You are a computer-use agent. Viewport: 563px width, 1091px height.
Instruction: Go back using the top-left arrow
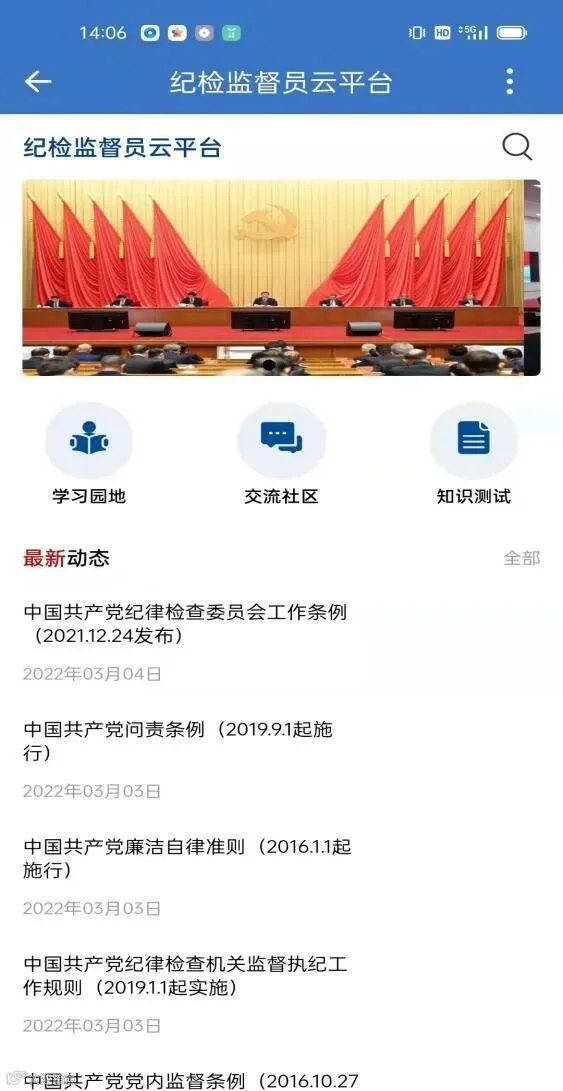(38, 82)
